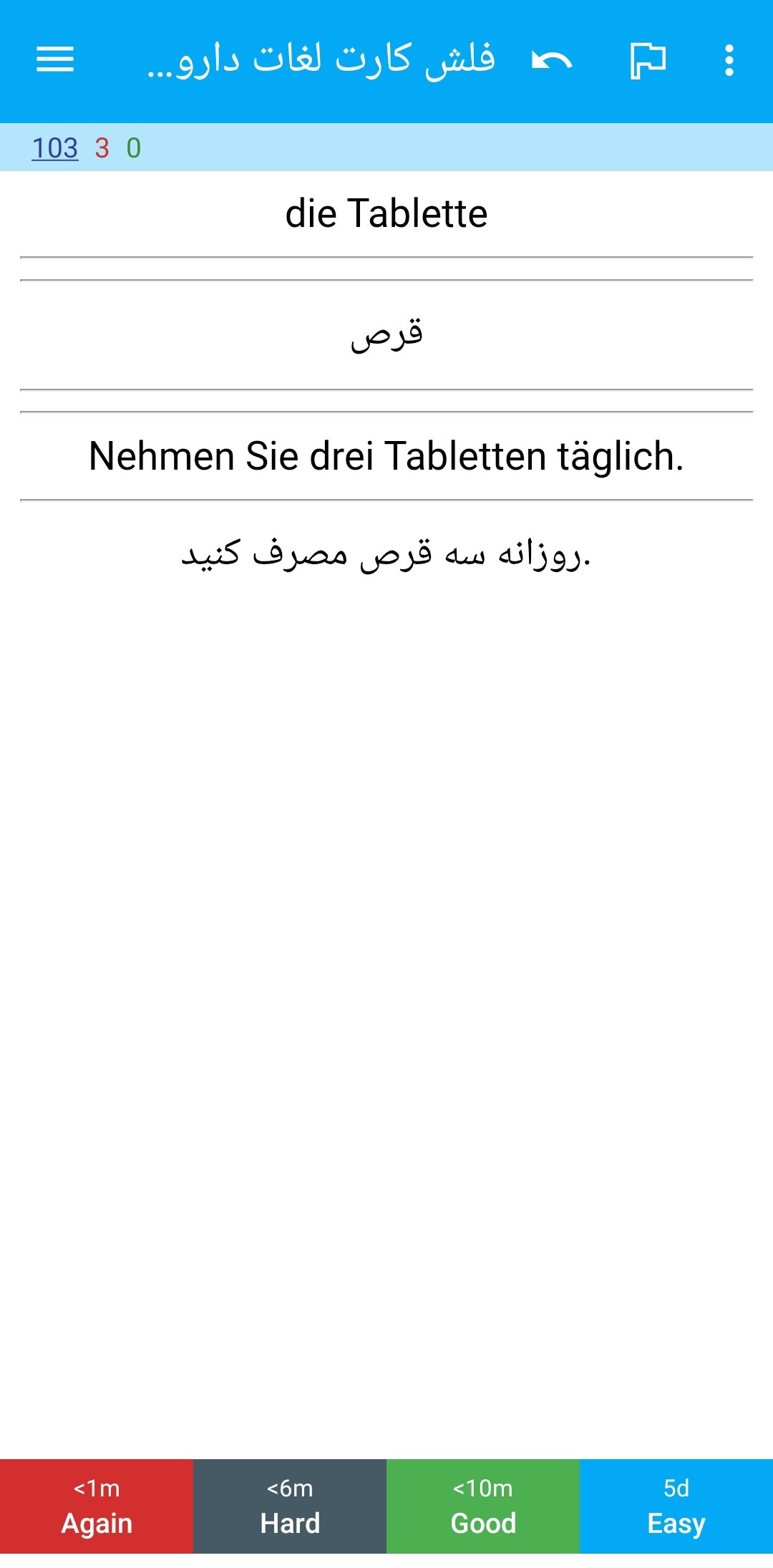
Task: Select Easy with 5d interval
Action: 676,1506
